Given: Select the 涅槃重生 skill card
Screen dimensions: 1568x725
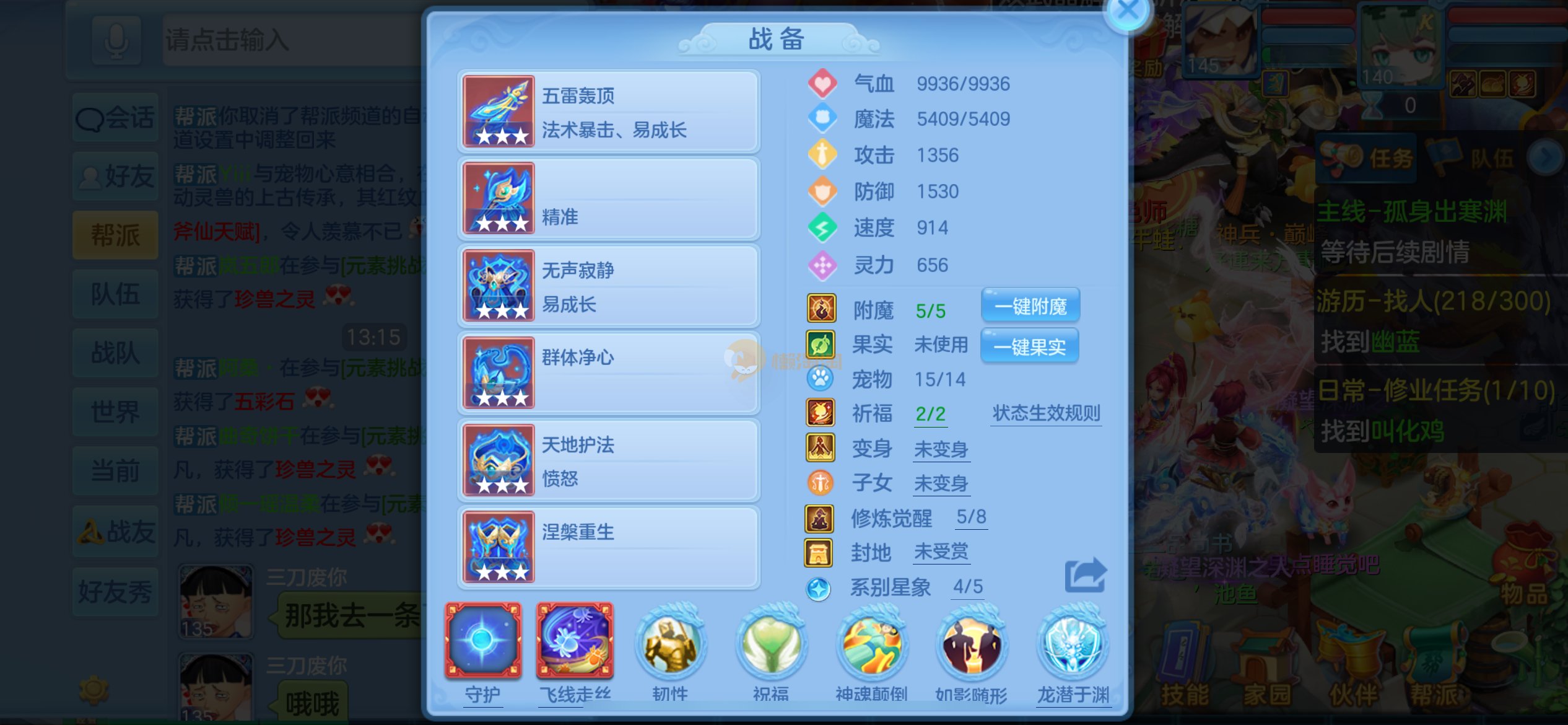Looking at the screenshot, I should (x=608, y=547).
